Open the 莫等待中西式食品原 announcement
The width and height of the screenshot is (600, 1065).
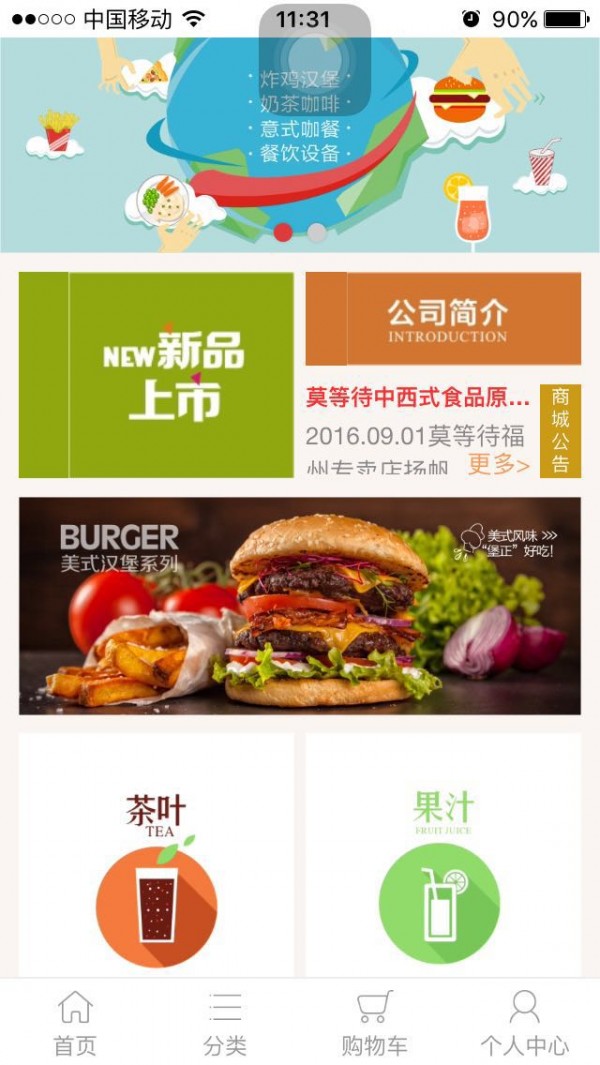click(x=417, y=399)
